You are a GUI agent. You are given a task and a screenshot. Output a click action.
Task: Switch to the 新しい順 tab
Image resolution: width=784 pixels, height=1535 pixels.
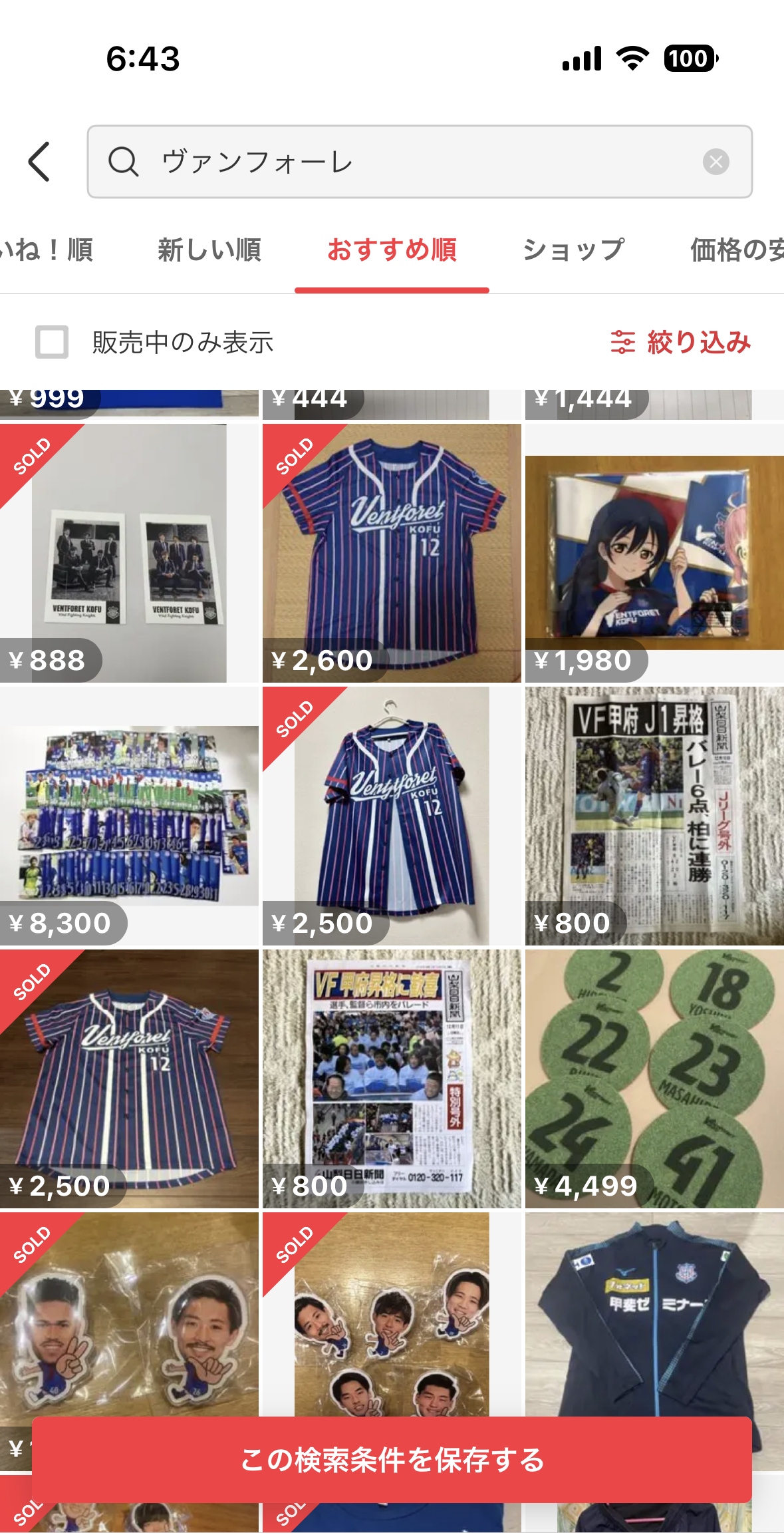tap(209, 250)
